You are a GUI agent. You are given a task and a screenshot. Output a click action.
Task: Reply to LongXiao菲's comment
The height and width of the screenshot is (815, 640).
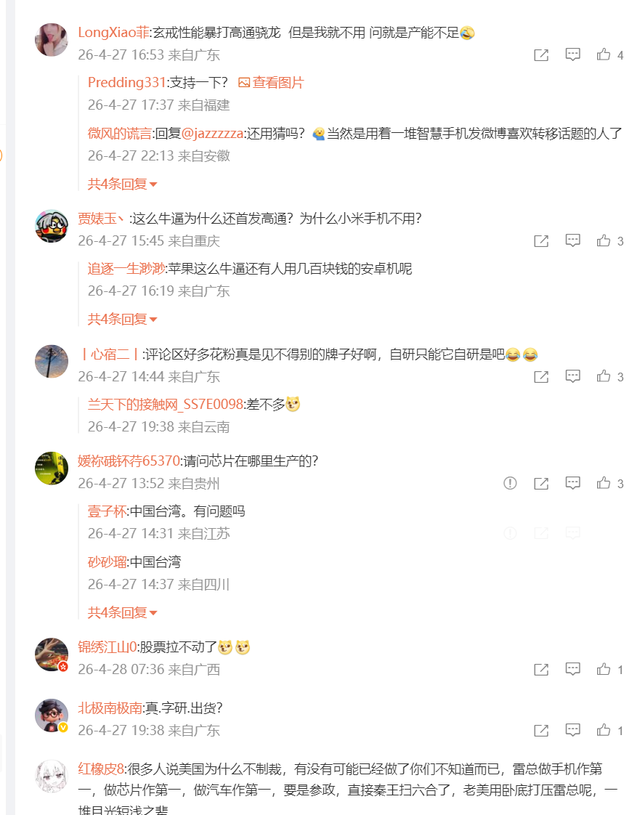coord(573,55)
